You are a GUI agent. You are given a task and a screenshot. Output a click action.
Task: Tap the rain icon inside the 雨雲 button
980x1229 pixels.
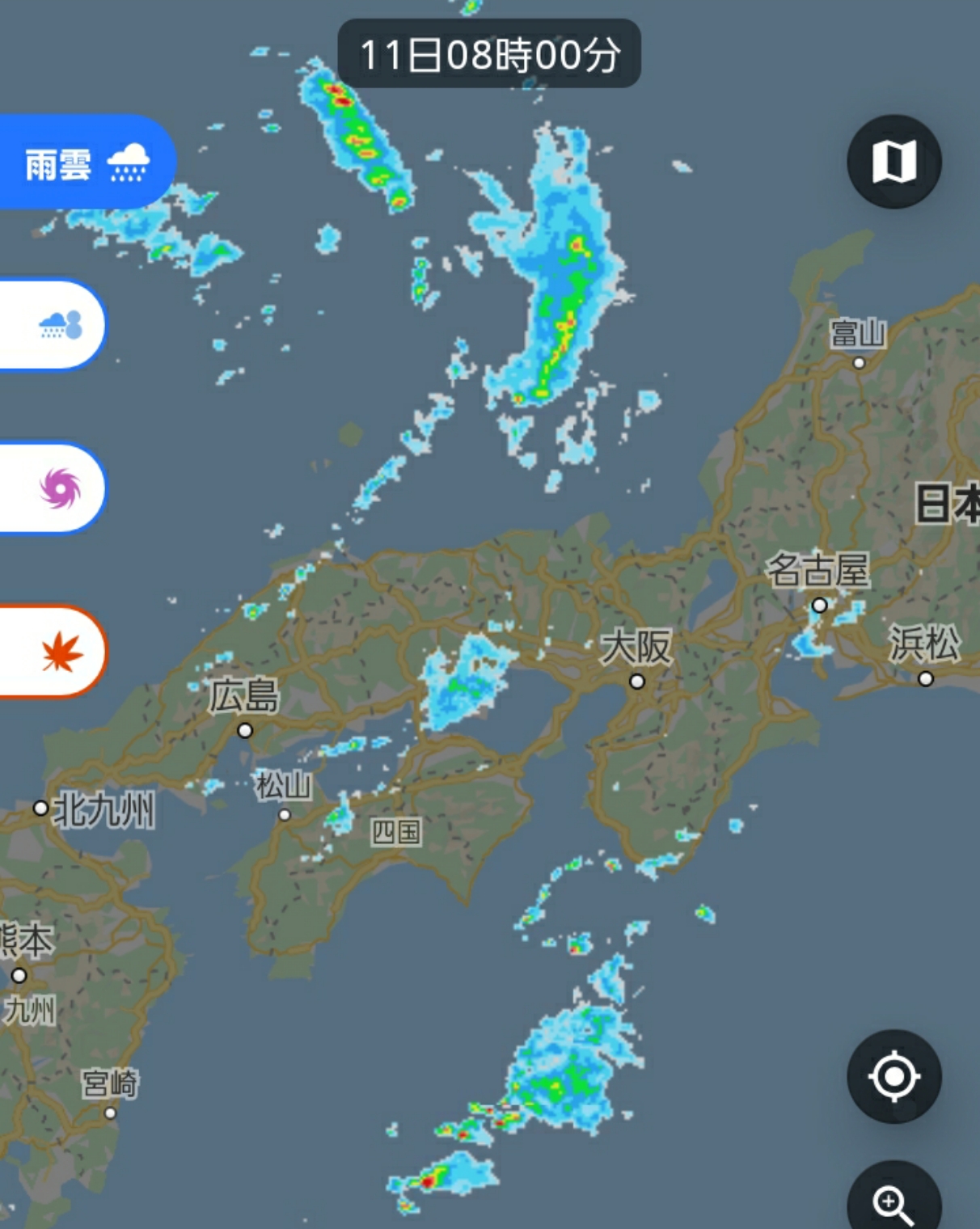[128, 160]
